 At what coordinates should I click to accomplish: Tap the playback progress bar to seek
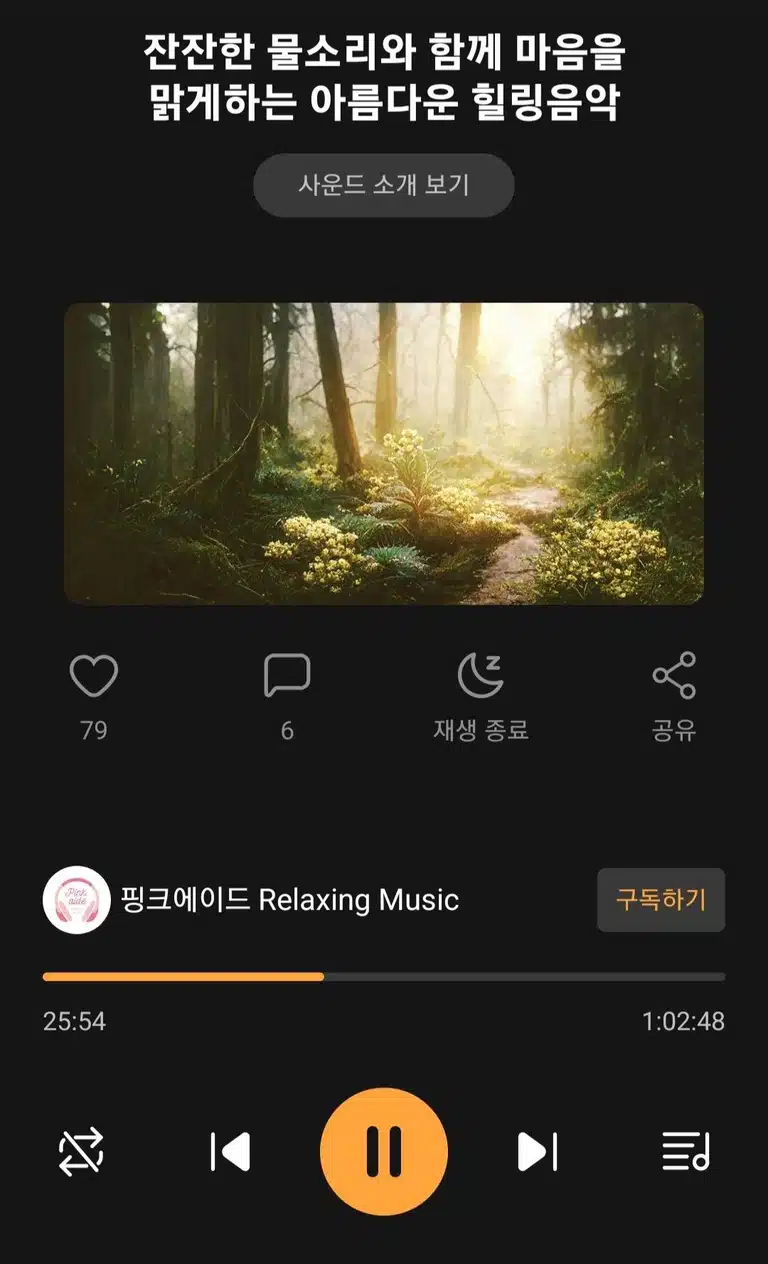pos(384,977)
